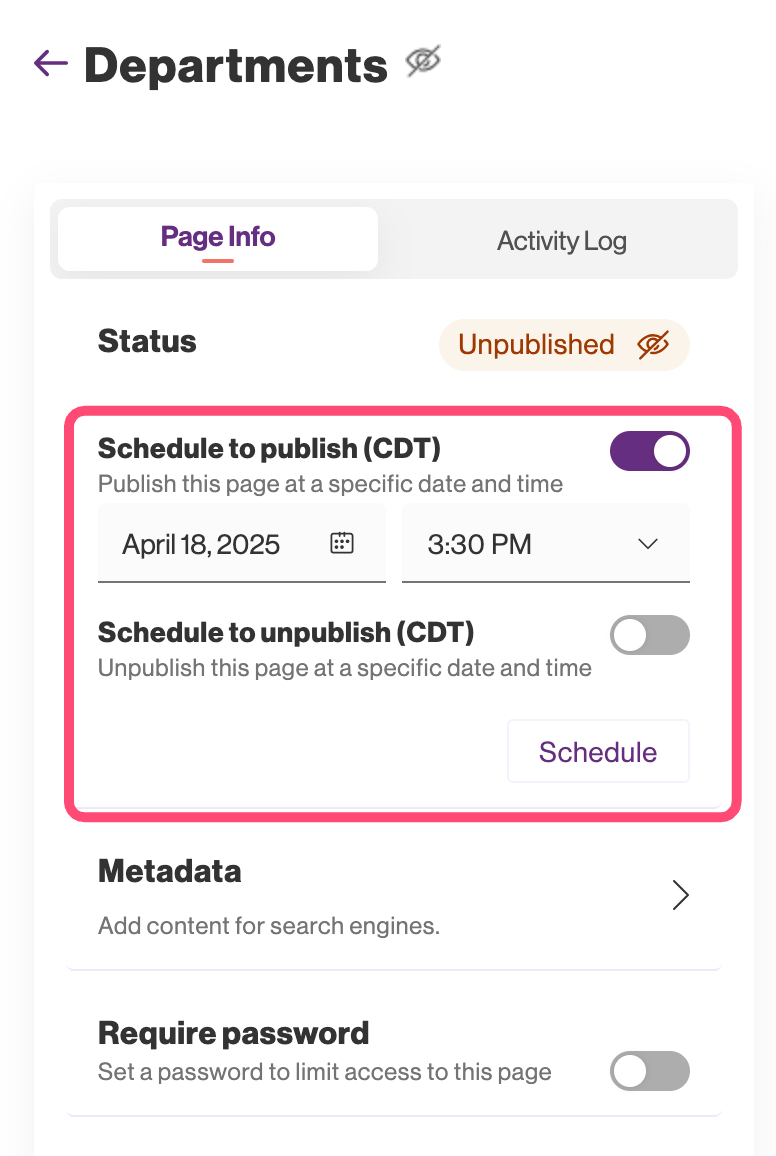Screen dimensions: 776x1156
Task: Select the Page Info tab
Action: coord(218,238)
